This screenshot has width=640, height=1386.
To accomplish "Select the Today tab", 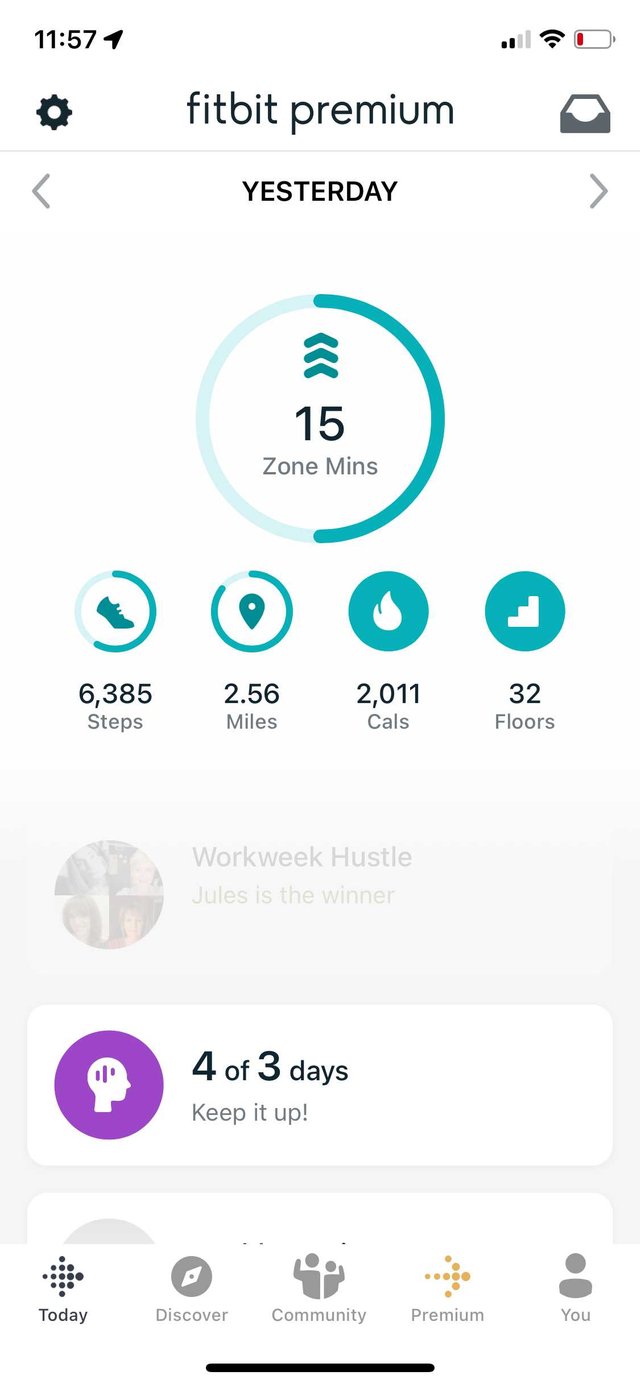I will click(x=63, y=1290).
